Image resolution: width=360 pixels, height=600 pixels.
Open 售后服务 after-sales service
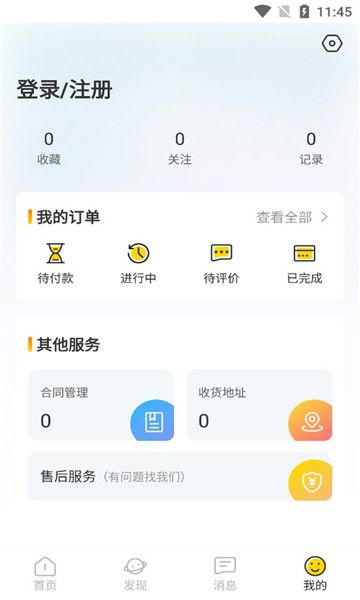tap(180, 476)
